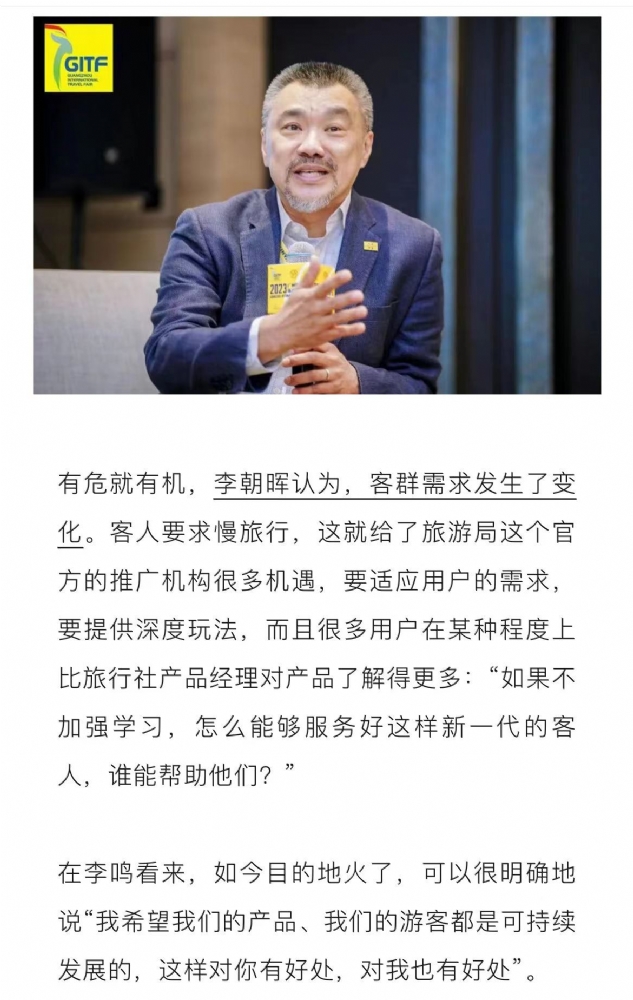Tap the underlined sentence about 李朝晖
Image resolution: width=633 pixels, height=1000 pixels.
pos(394,485)
